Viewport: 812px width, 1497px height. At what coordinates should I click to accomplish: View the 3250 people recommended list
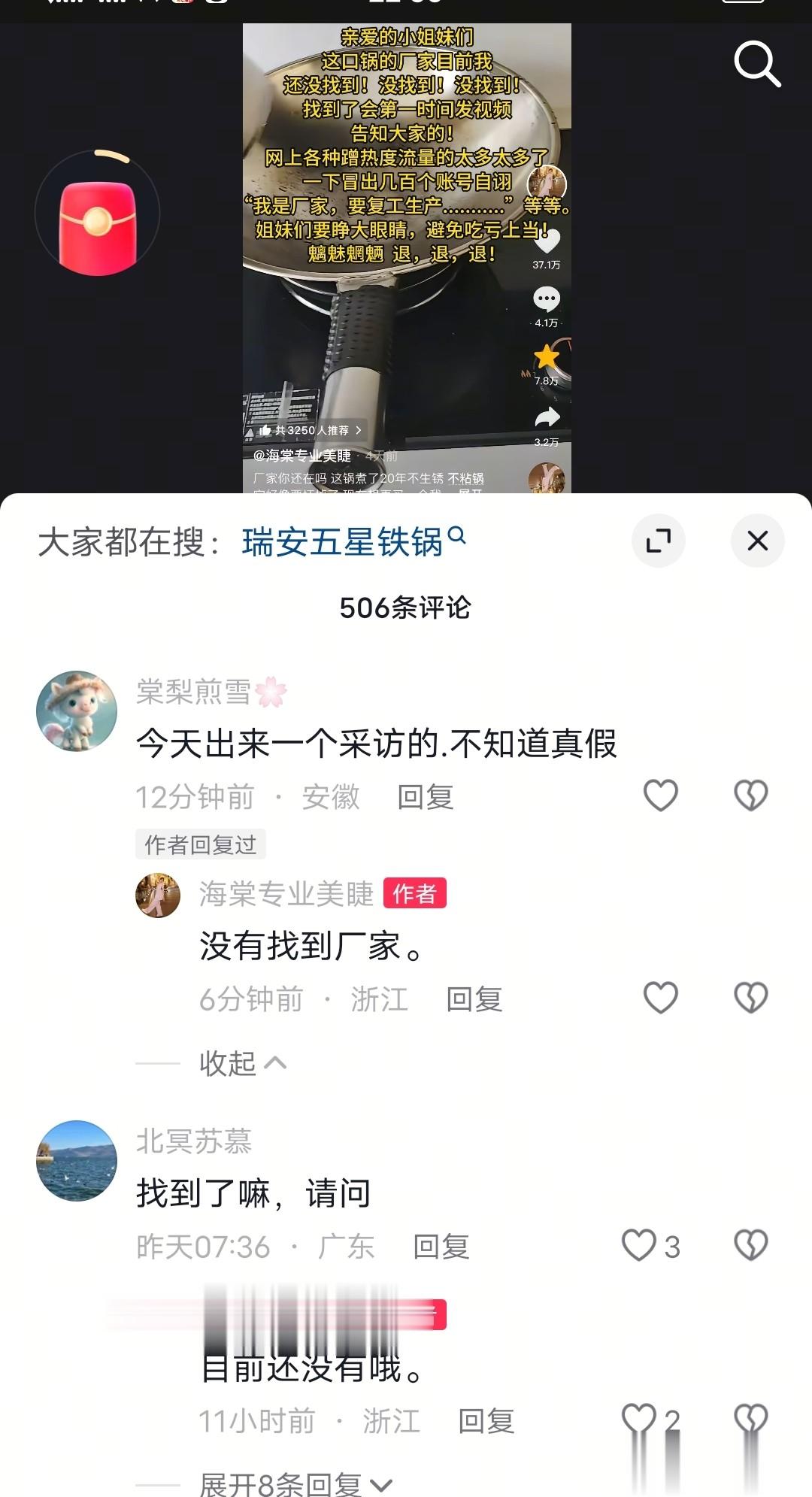pyautogui.click(x=311, y=430)
